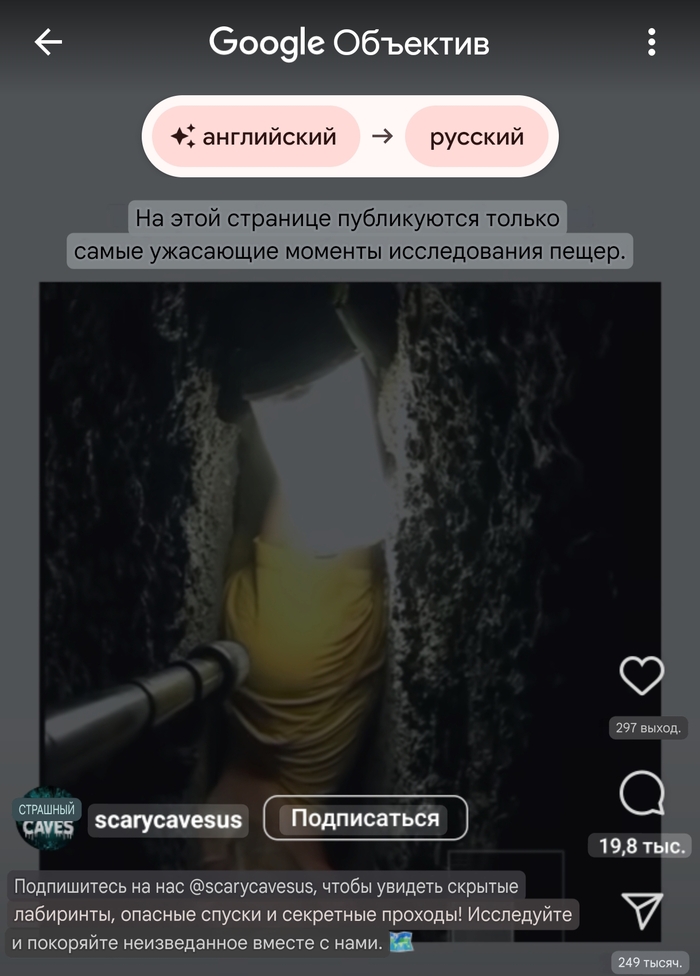The width and height of the screenshot is (700, 976).
Task: Change target language русский
Action: click(x=476, y=137)
